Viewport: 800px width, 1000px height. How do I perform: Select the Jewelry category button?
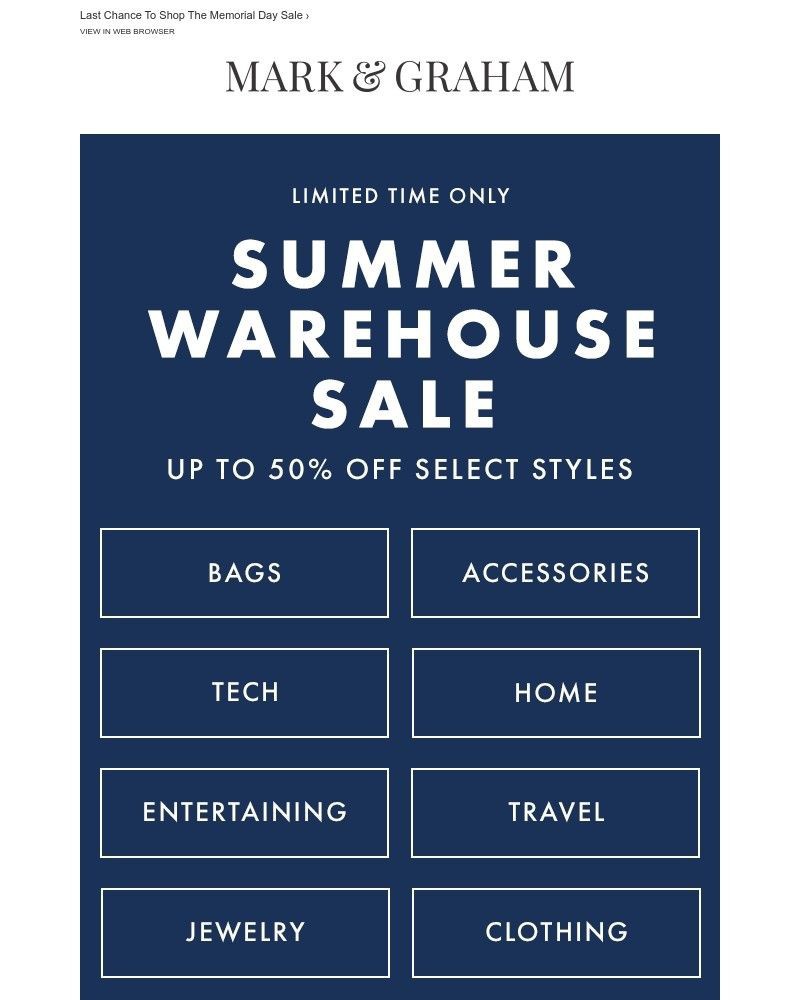point(245,933)
